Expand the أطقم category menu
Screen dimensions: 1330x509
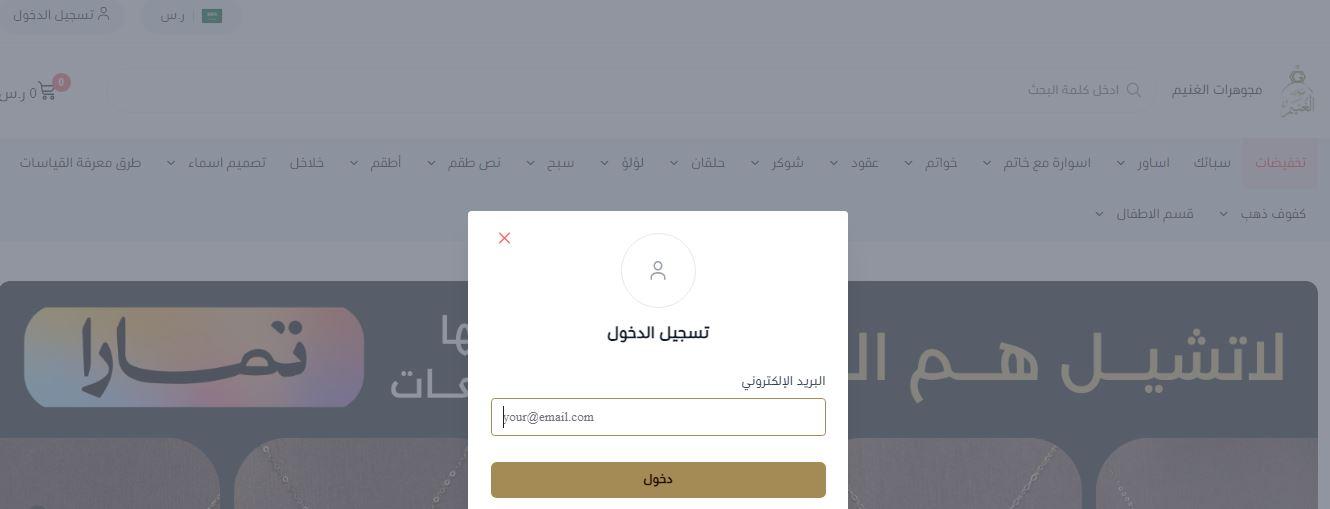tap(375, 163)
